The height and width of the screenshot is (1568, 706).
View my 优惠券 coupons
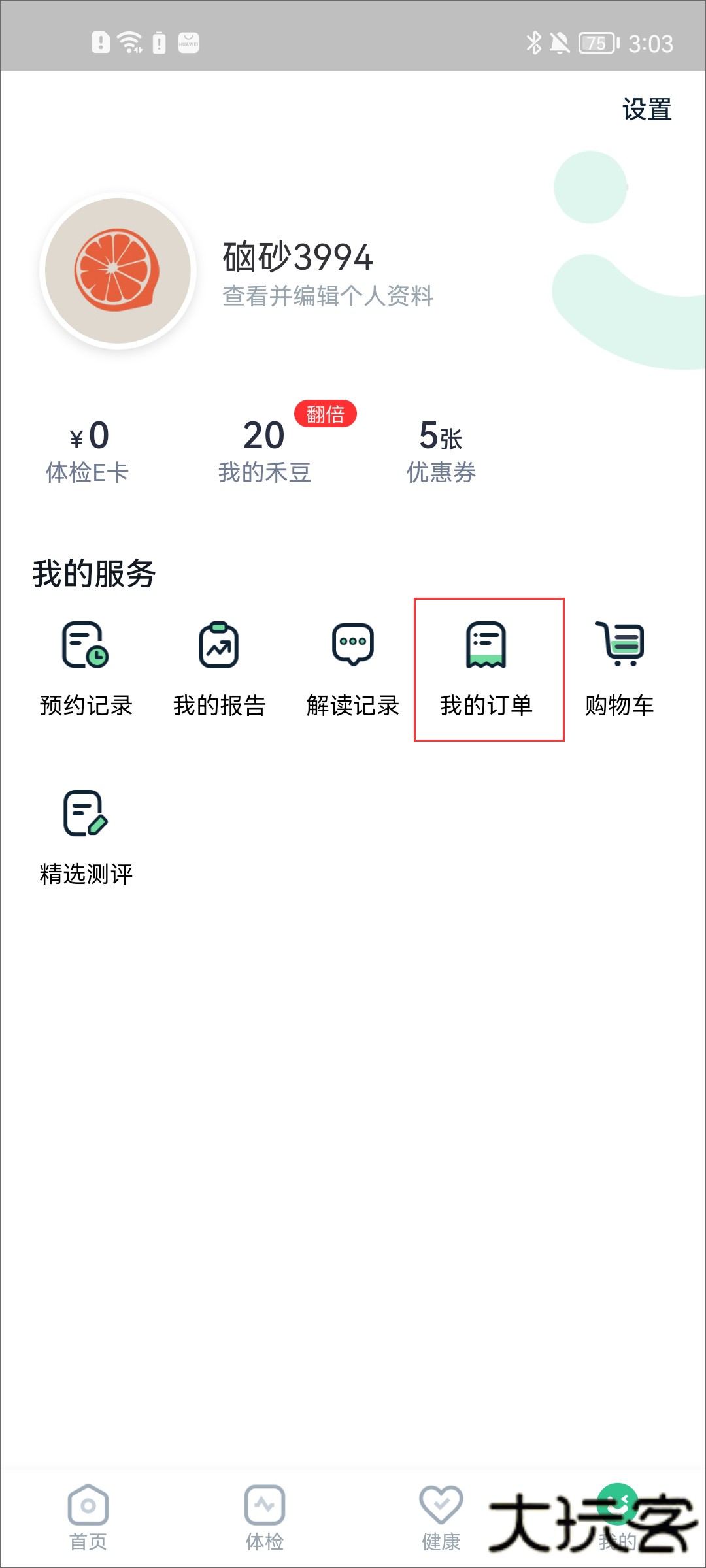441,452
